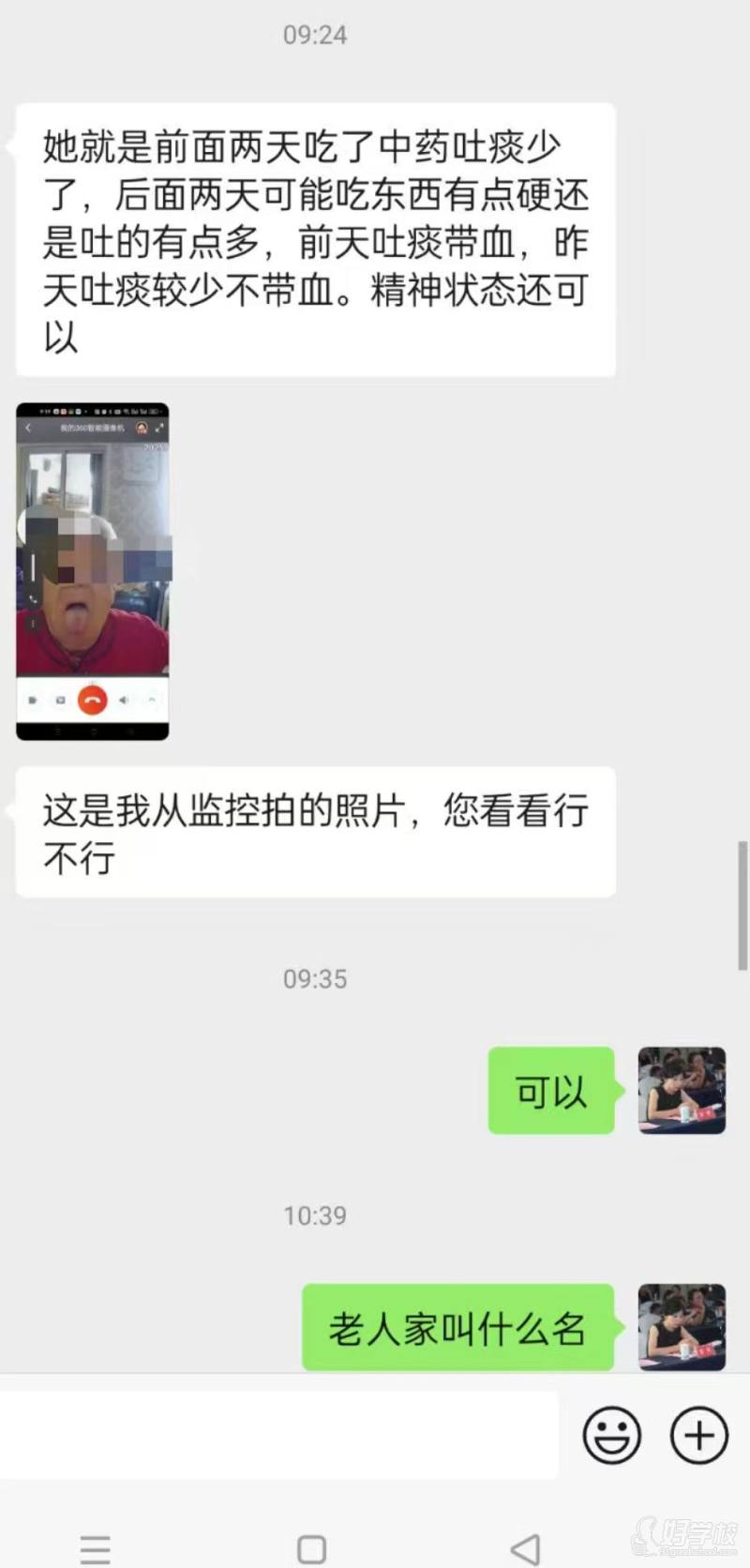The height and width of the screenshot is (1568, 750).
Task: Open sender avatar beside the 可以 message
Action: coord(682,1090)
